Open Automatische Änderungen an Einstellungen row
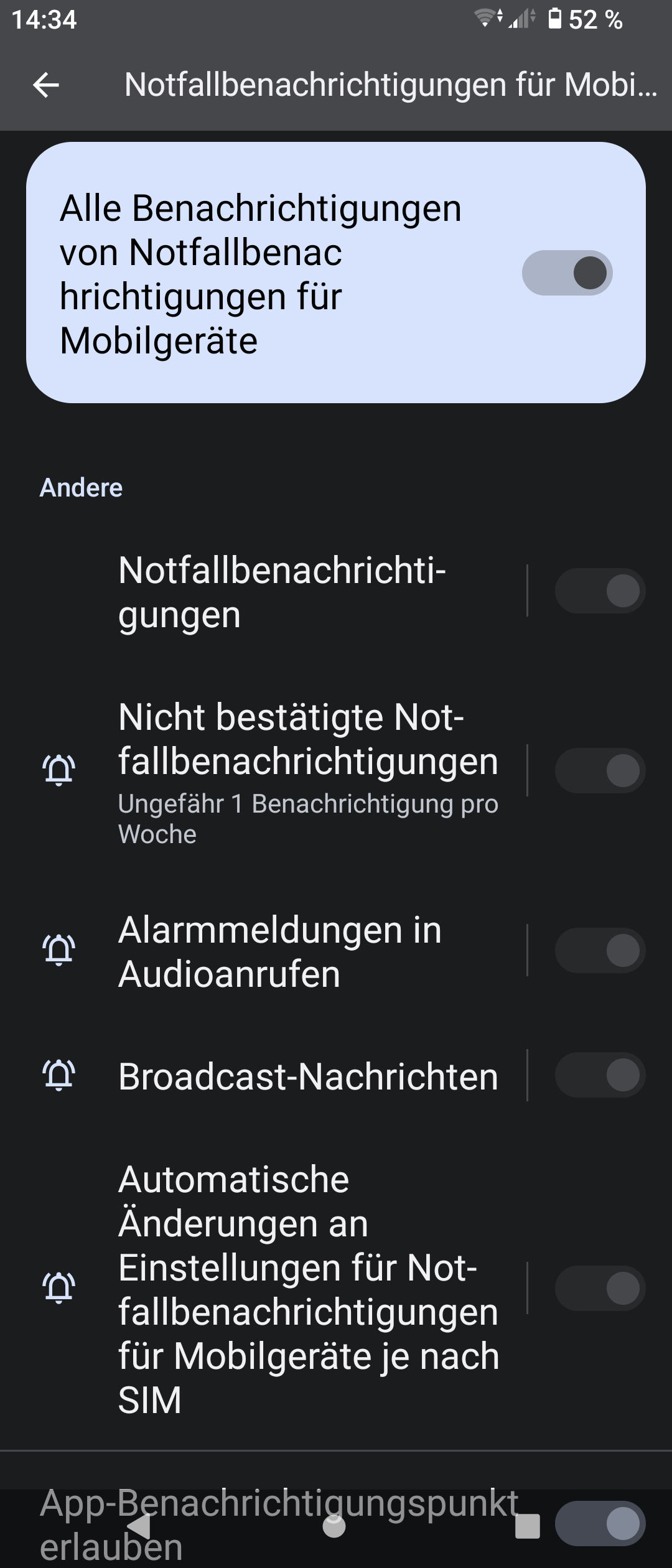This screenshot has height=1568, width=672. (x=307, y=1288)
